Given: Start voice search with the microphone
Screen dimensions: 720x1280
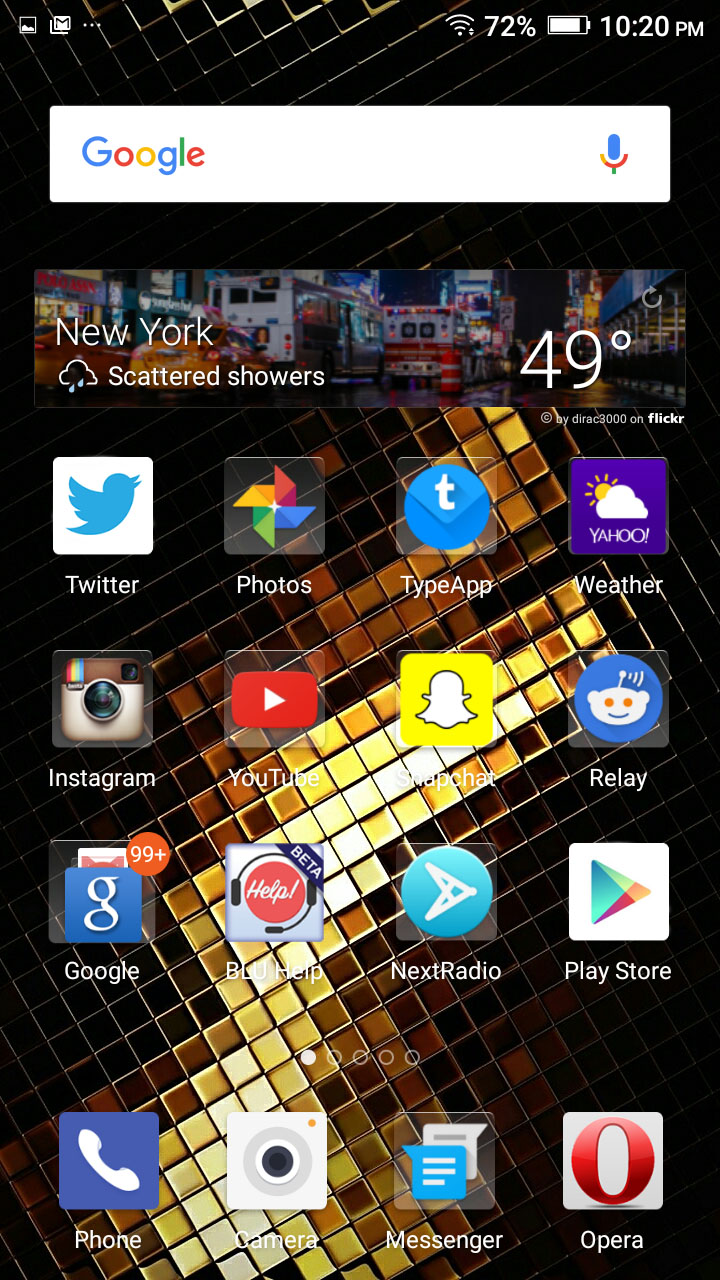Looking at the screenshot, I should coord(613,154).
